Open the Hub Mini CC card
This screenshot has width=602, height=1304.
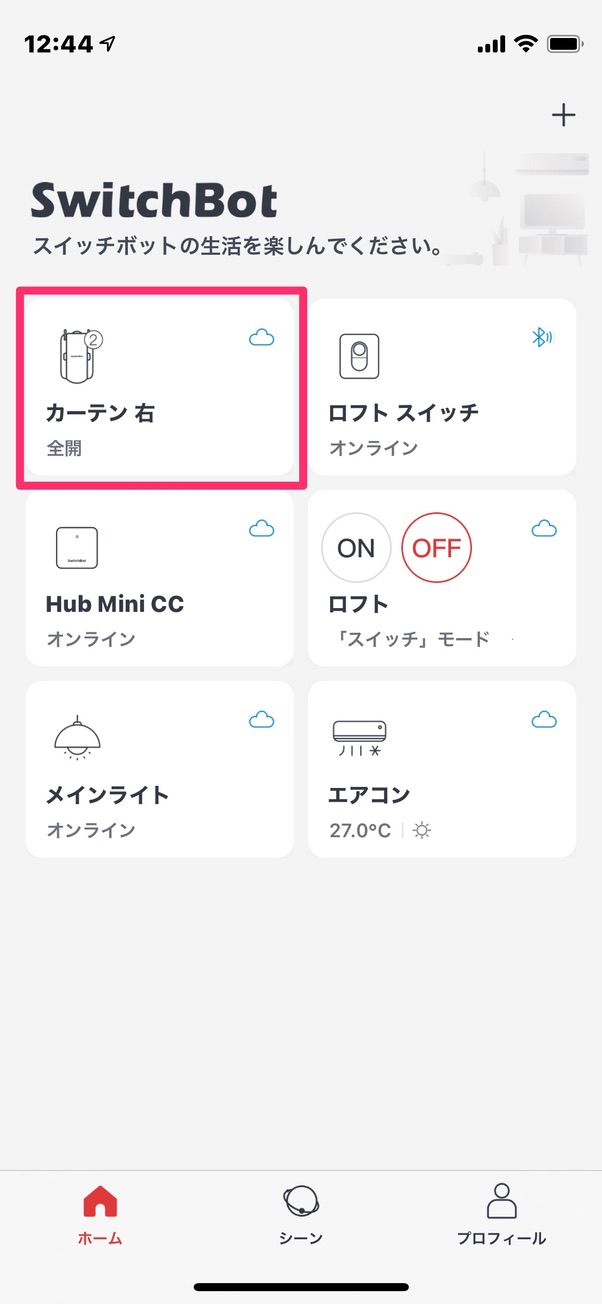point(160,578)
